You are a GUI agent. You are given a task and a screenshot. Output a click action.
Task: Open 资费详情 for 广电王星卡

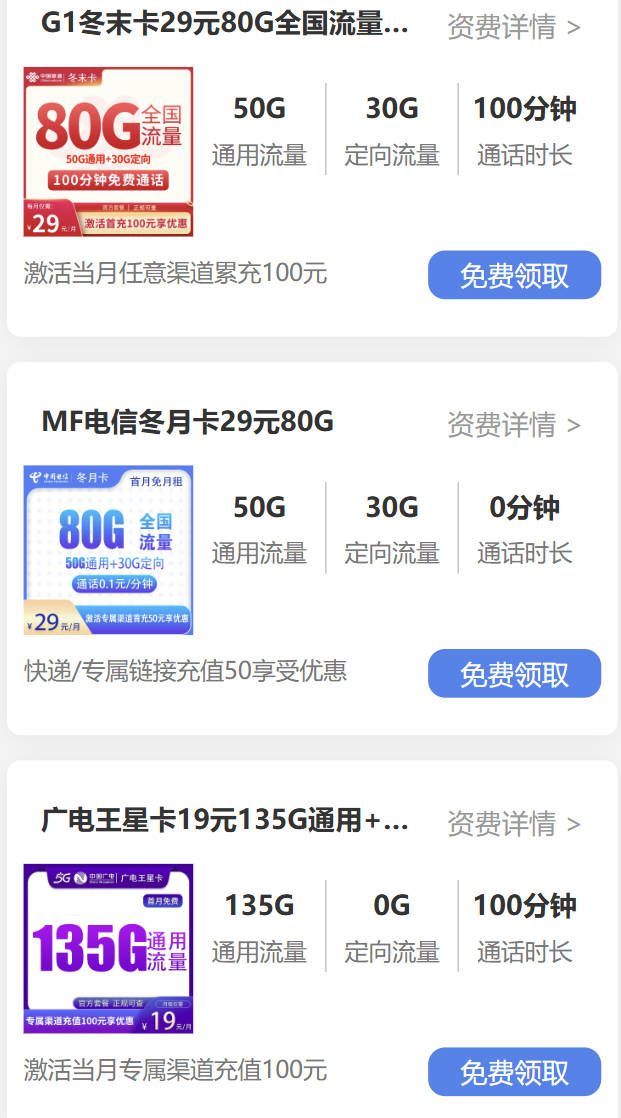513,823
